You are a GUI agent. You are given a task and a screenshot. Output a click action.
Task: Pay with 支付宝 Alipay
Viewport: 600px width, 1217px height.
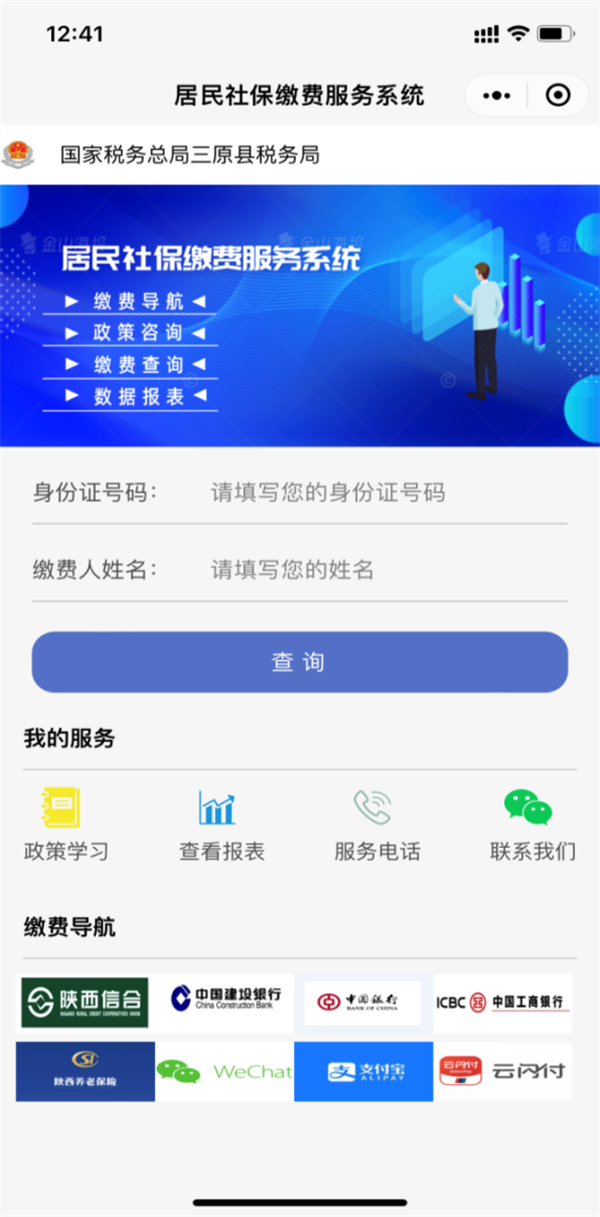pyautogui.click(x=363, y=1071)
